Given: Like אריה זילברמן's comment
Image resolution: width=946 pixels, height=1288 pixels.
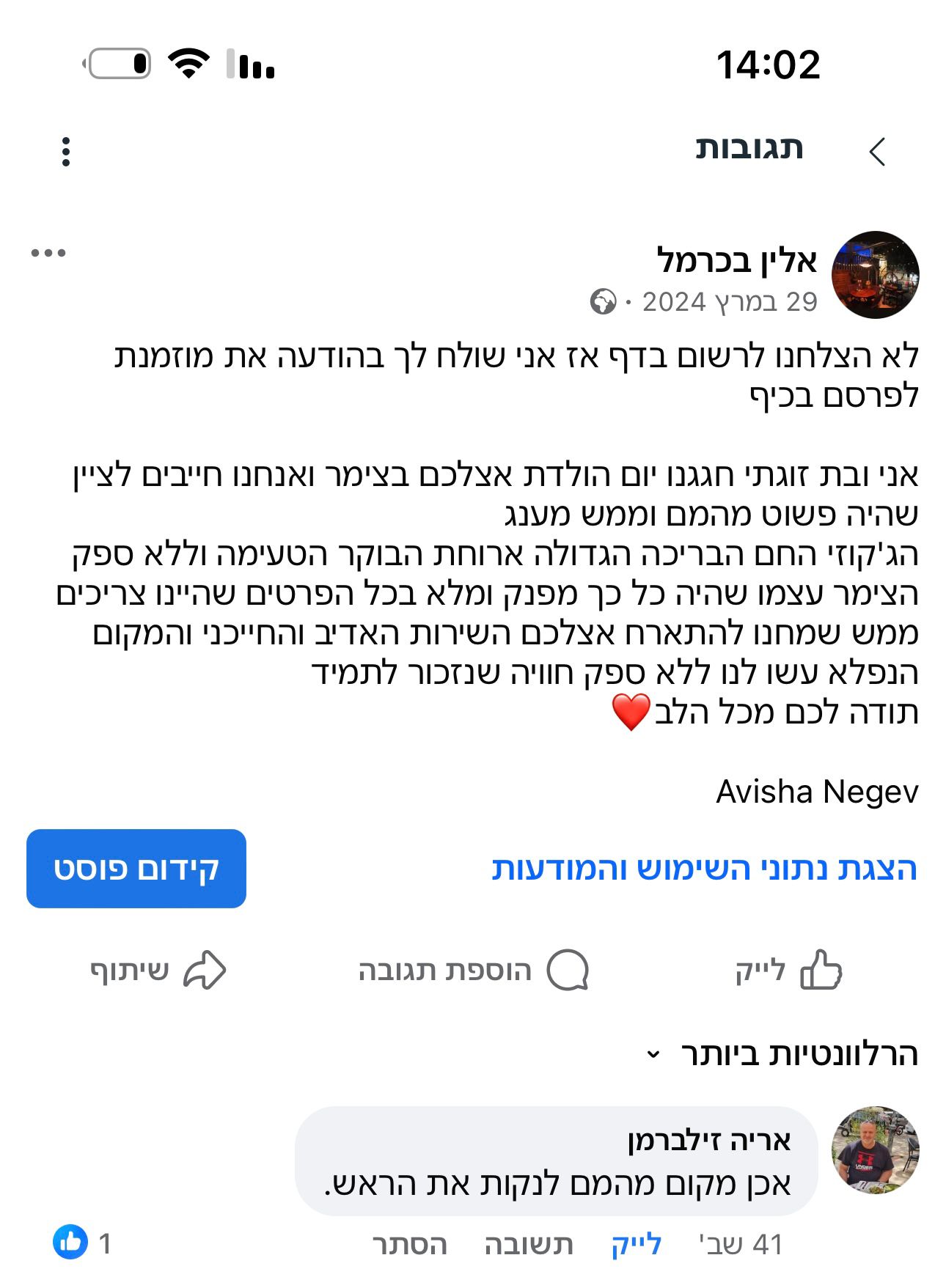Looking at the screenshot, I should point(637,1244).
